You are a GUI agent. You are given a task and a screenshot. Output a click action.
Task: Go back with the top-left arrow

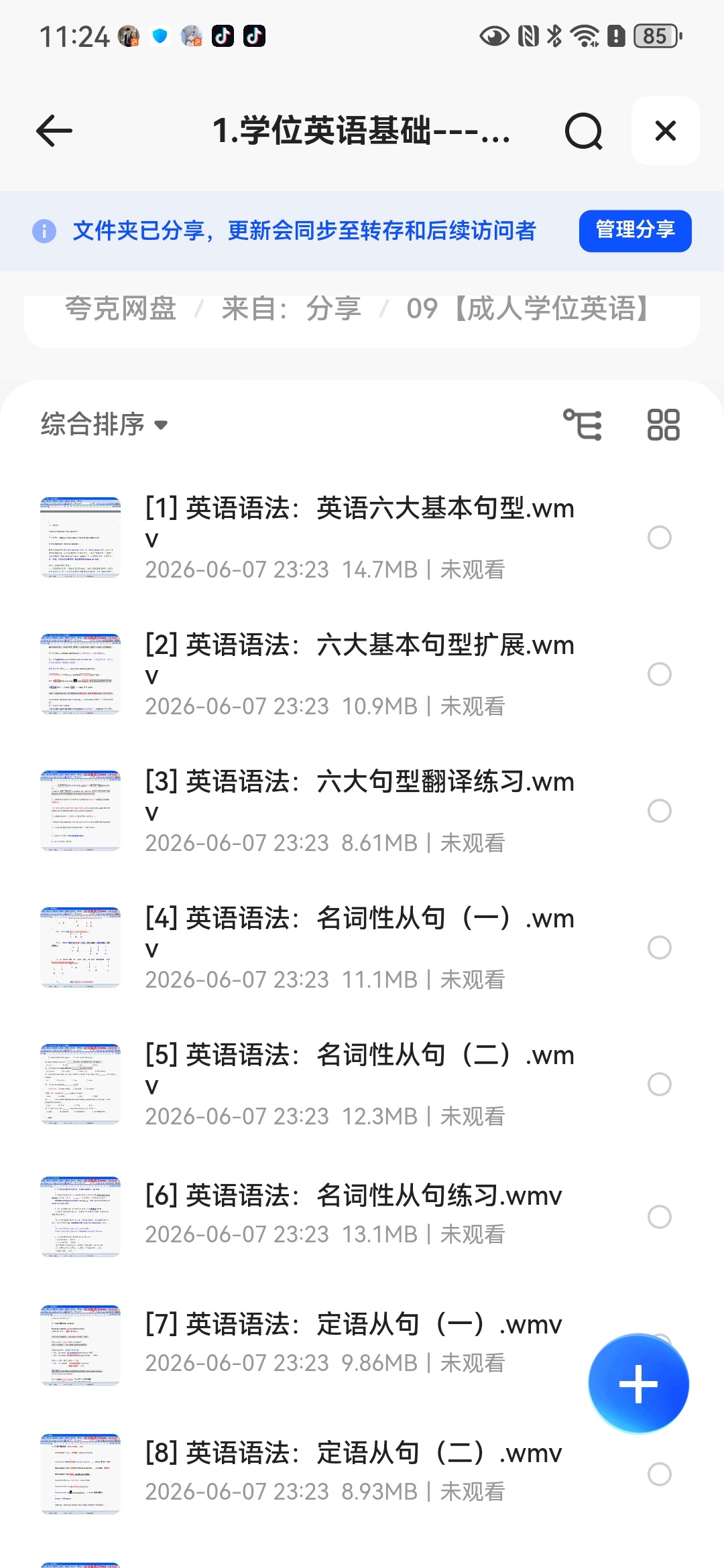[54, 131]
